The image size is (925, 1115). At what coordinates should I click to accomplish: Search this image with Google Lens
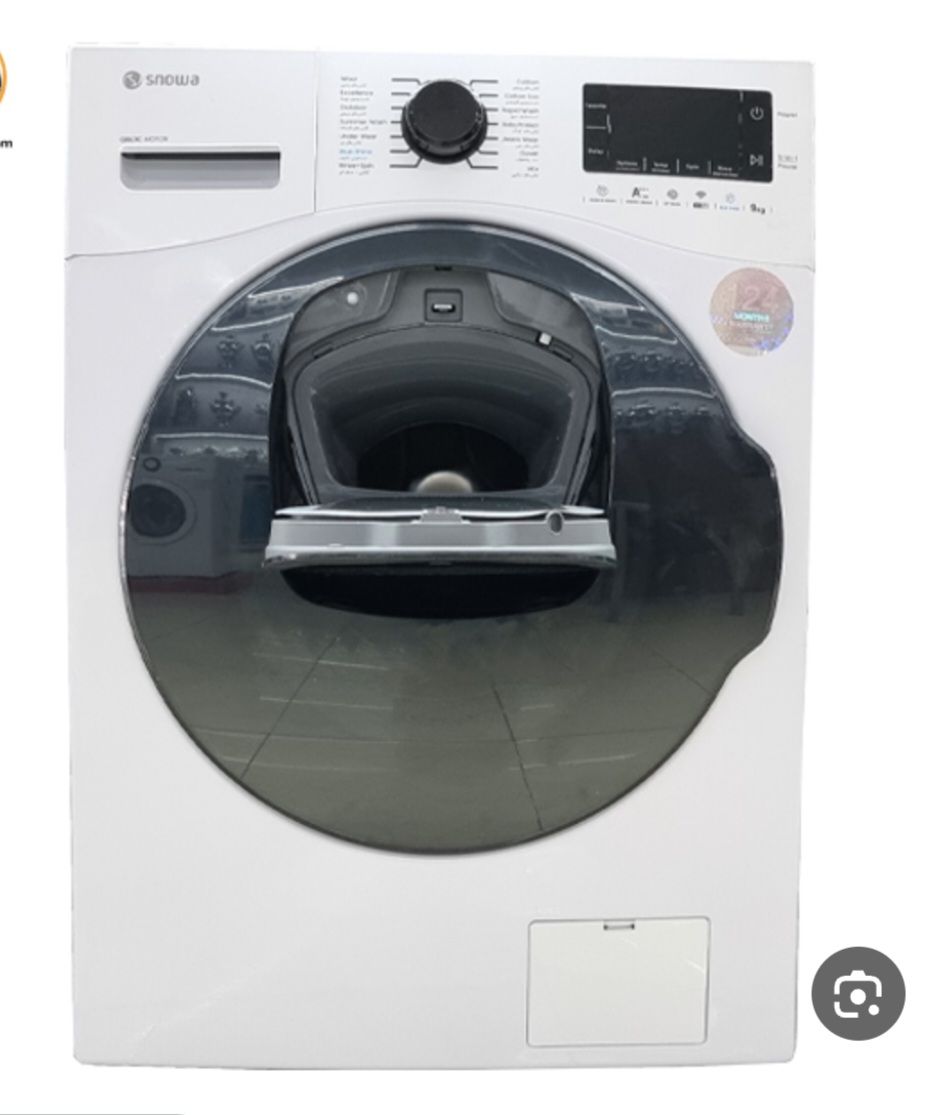857,992
